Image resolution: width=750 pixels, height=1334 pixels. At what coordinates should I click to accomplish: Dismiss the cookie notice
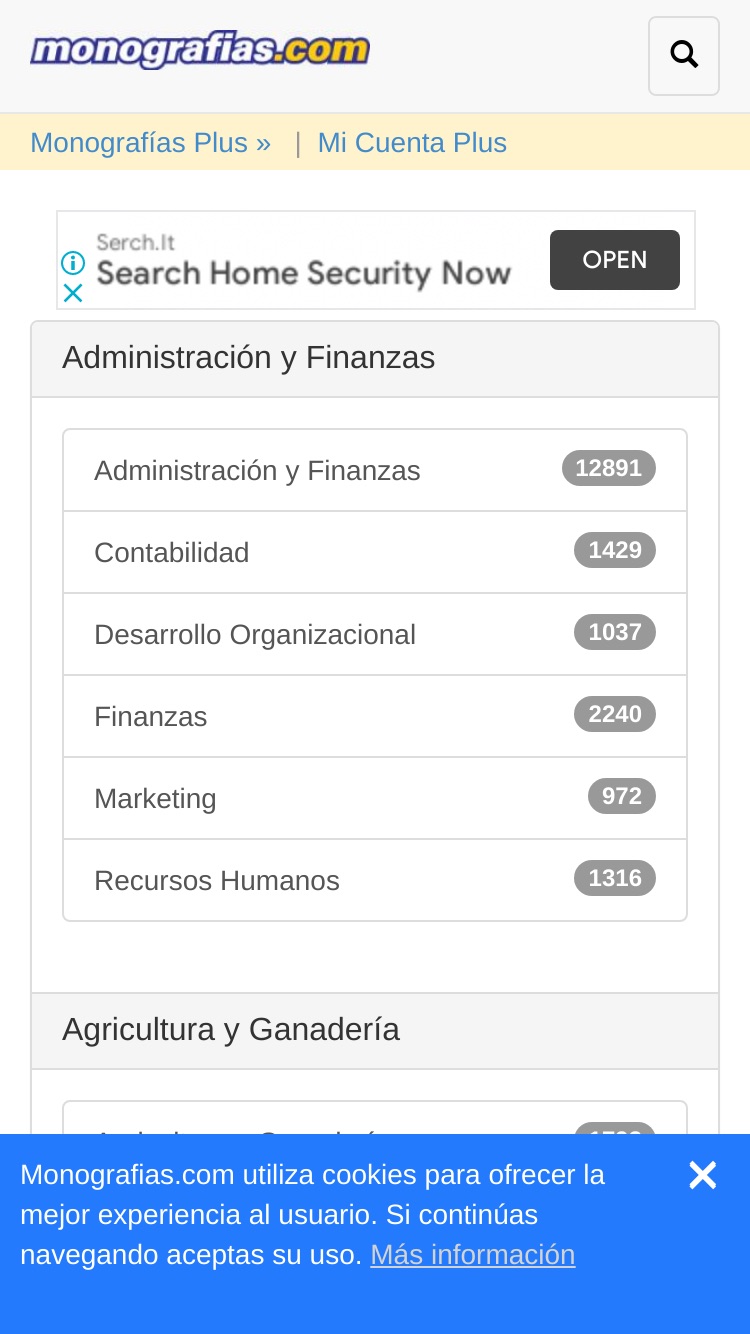pos(703,1176)
